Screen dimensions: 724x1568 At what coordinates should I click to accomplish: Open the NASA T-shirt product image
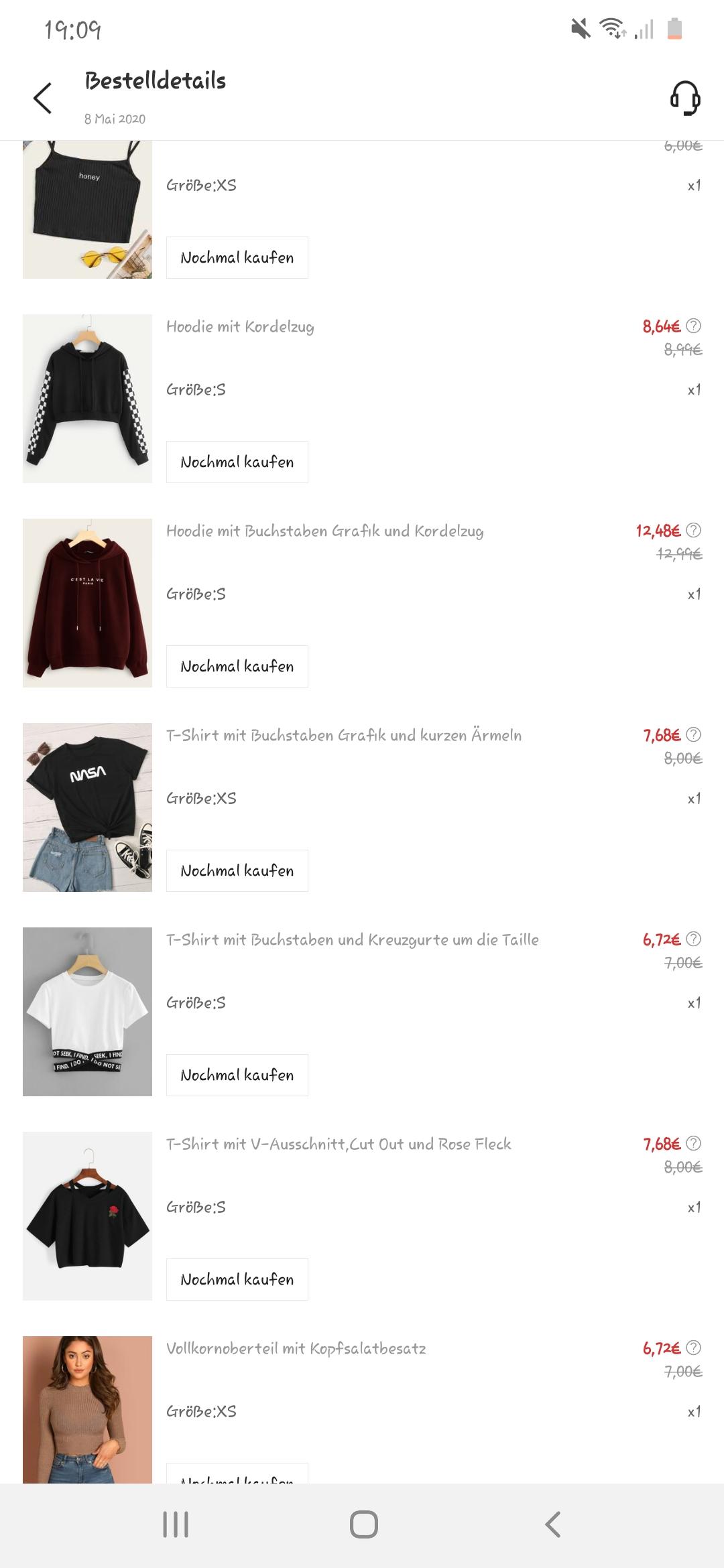pyautogui.click(x=87, y=807)
